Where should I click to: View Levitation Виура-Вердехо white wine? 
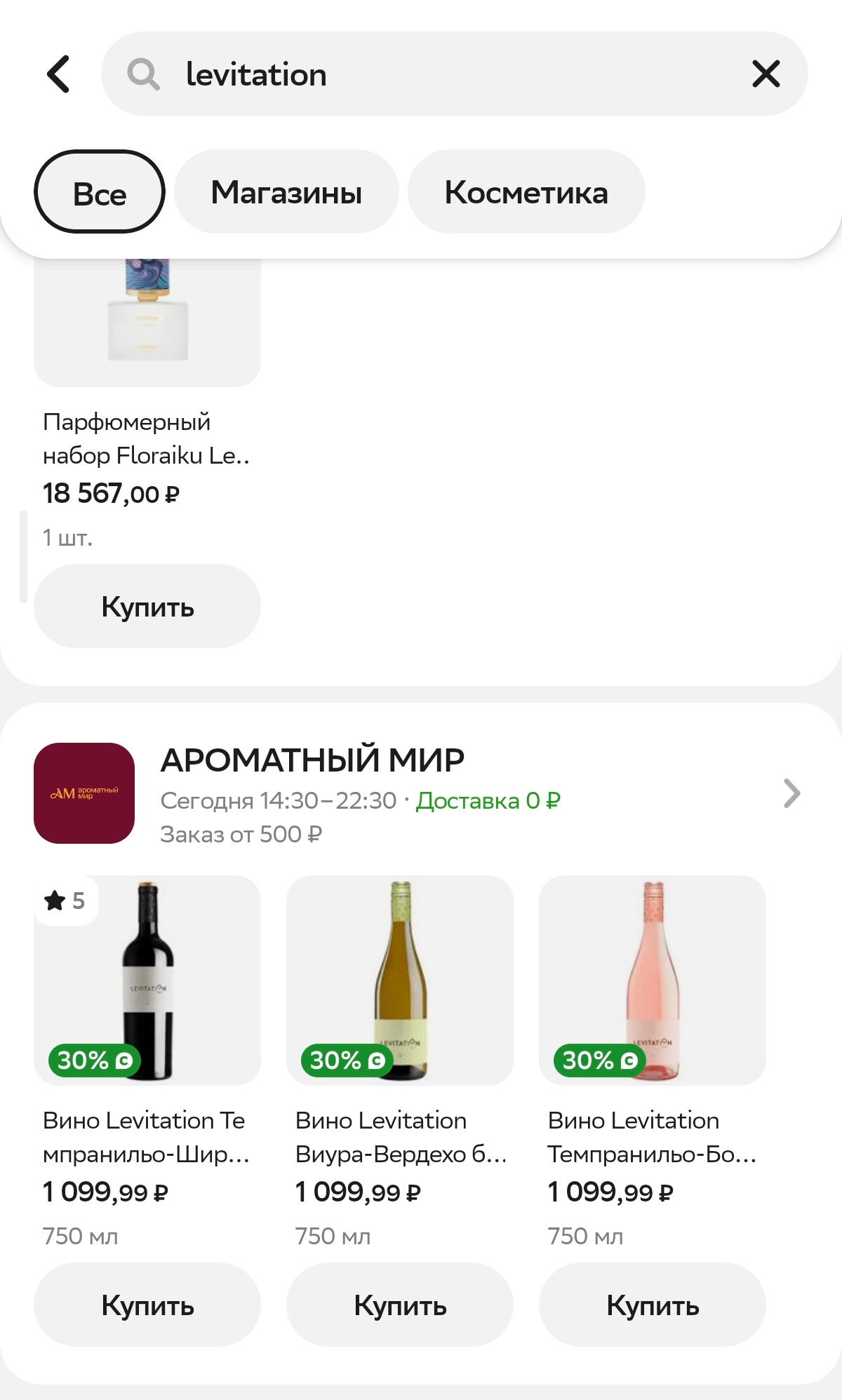point(400,982)
